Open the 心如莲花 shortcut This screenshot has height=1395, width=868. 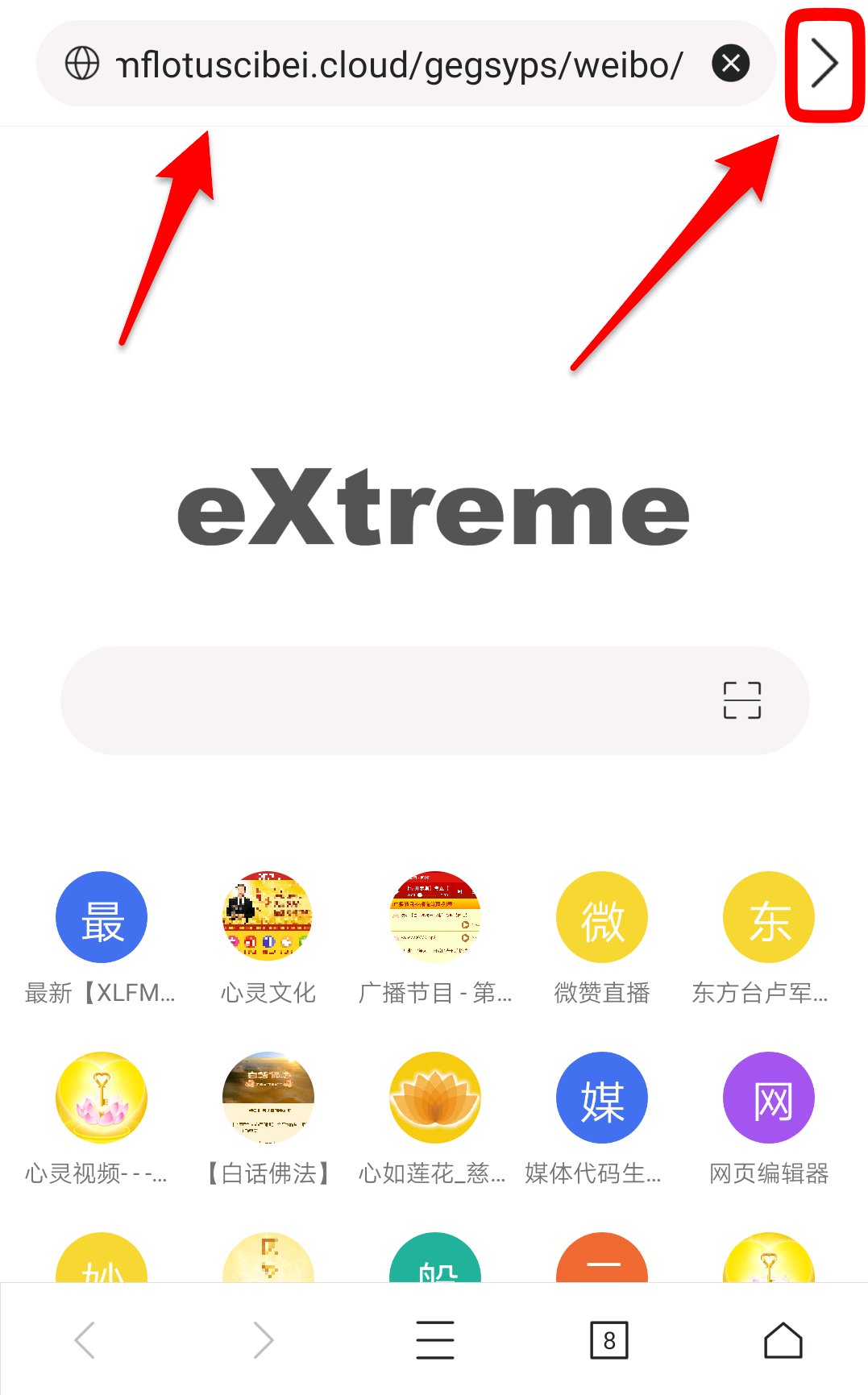coord(435,1098)
